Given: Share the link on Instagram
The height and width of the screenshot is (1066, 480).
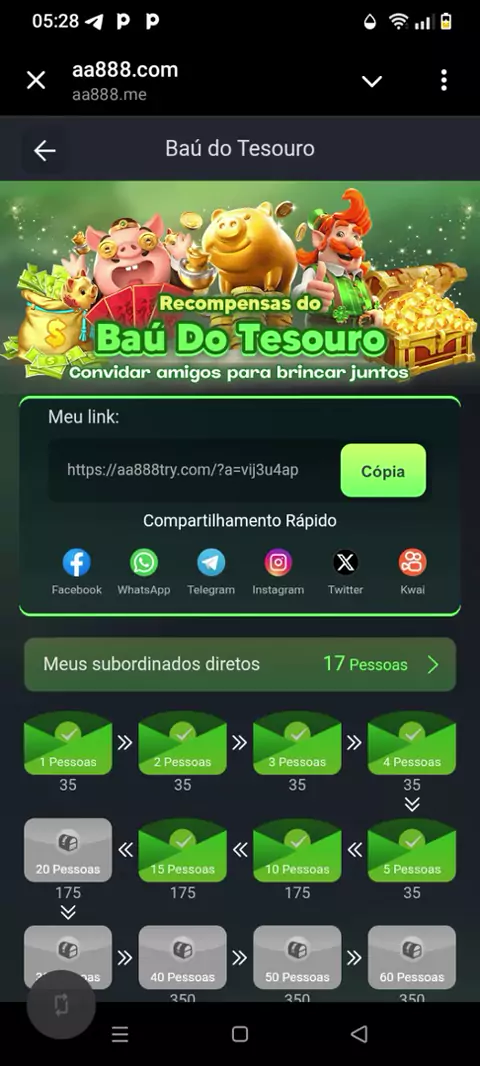Looking at the screenshot, I should coord(278,572).
